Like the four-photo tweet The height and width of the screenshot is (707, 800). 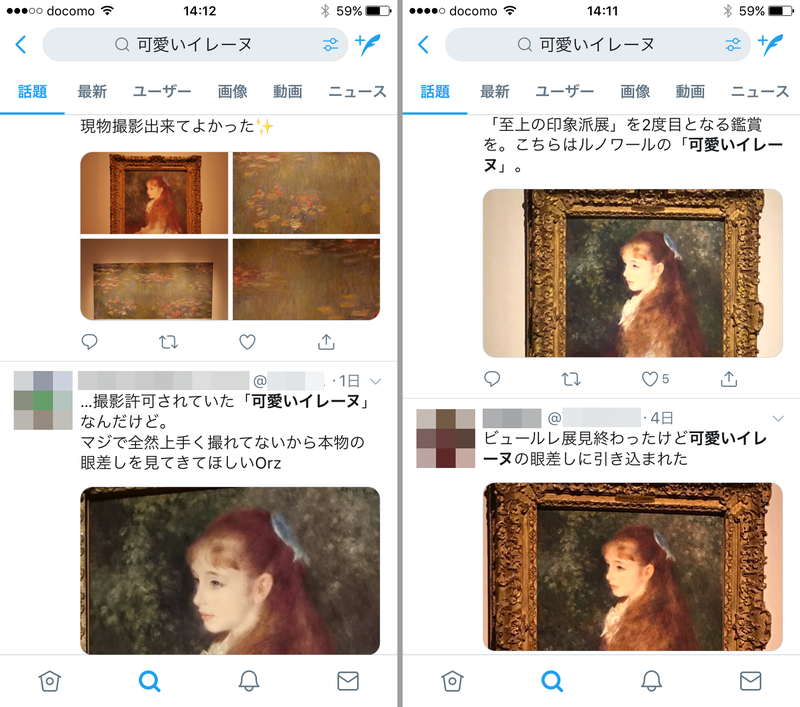pyautogui.click(x=248, y=342)
